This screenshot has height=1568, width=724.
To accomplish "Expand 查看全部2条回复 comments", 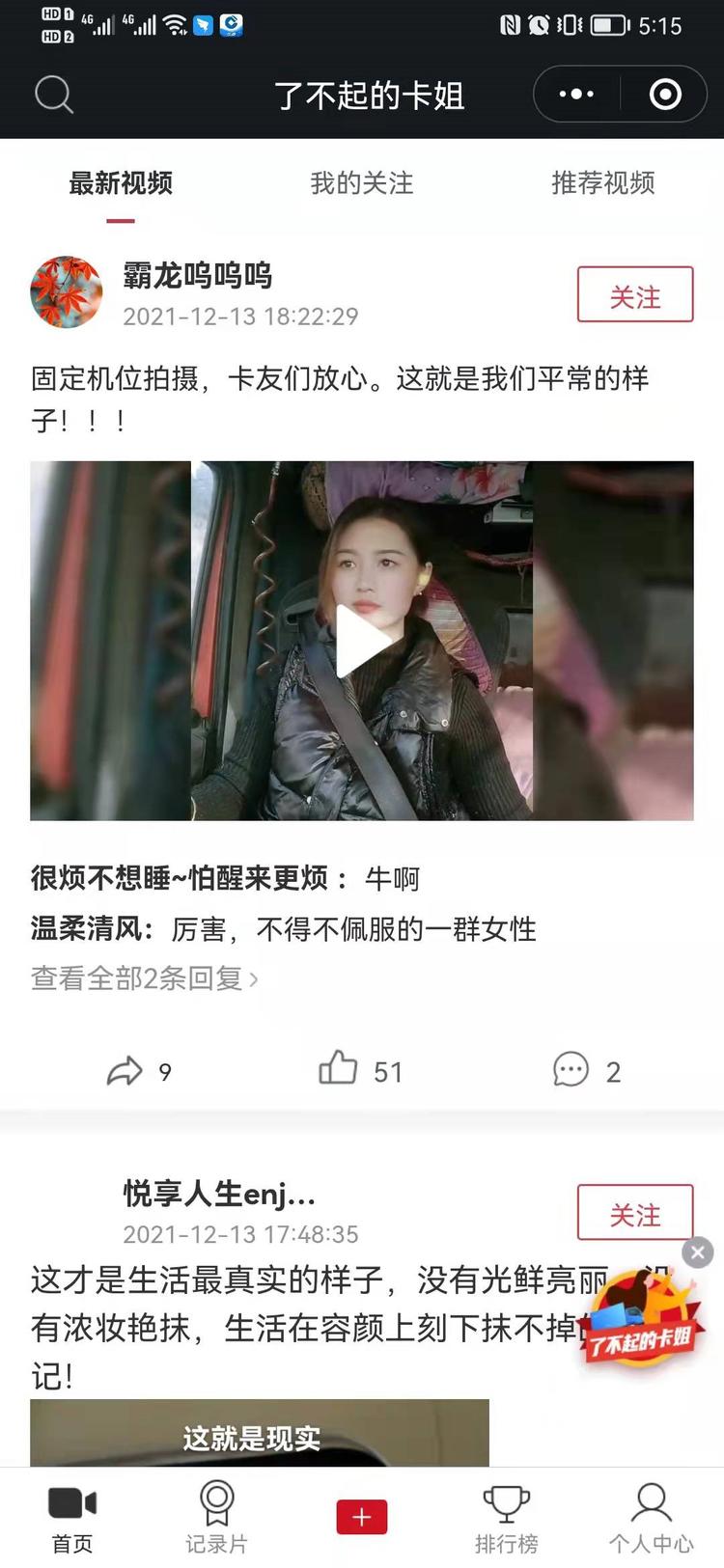I will click(145, 978).
